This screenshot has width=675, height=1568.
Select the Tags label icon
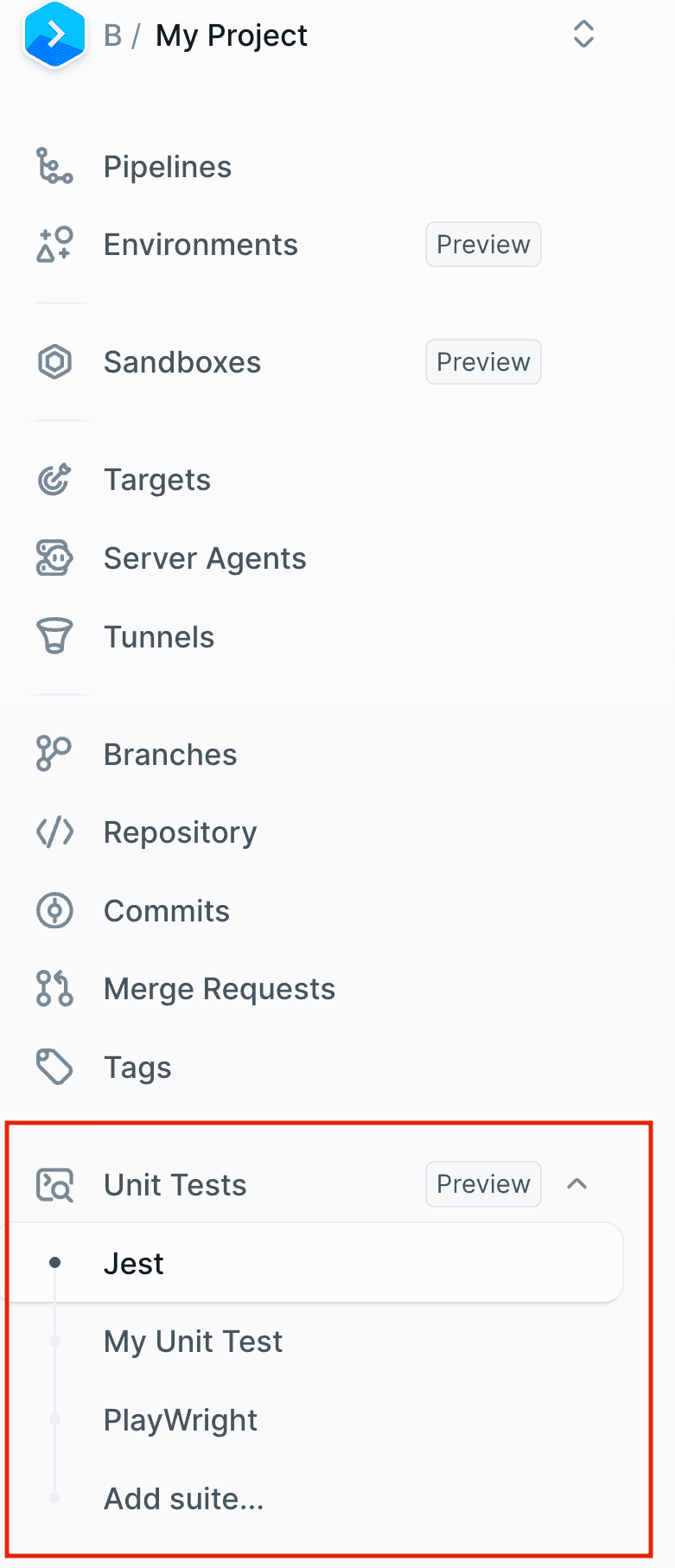54,1068
